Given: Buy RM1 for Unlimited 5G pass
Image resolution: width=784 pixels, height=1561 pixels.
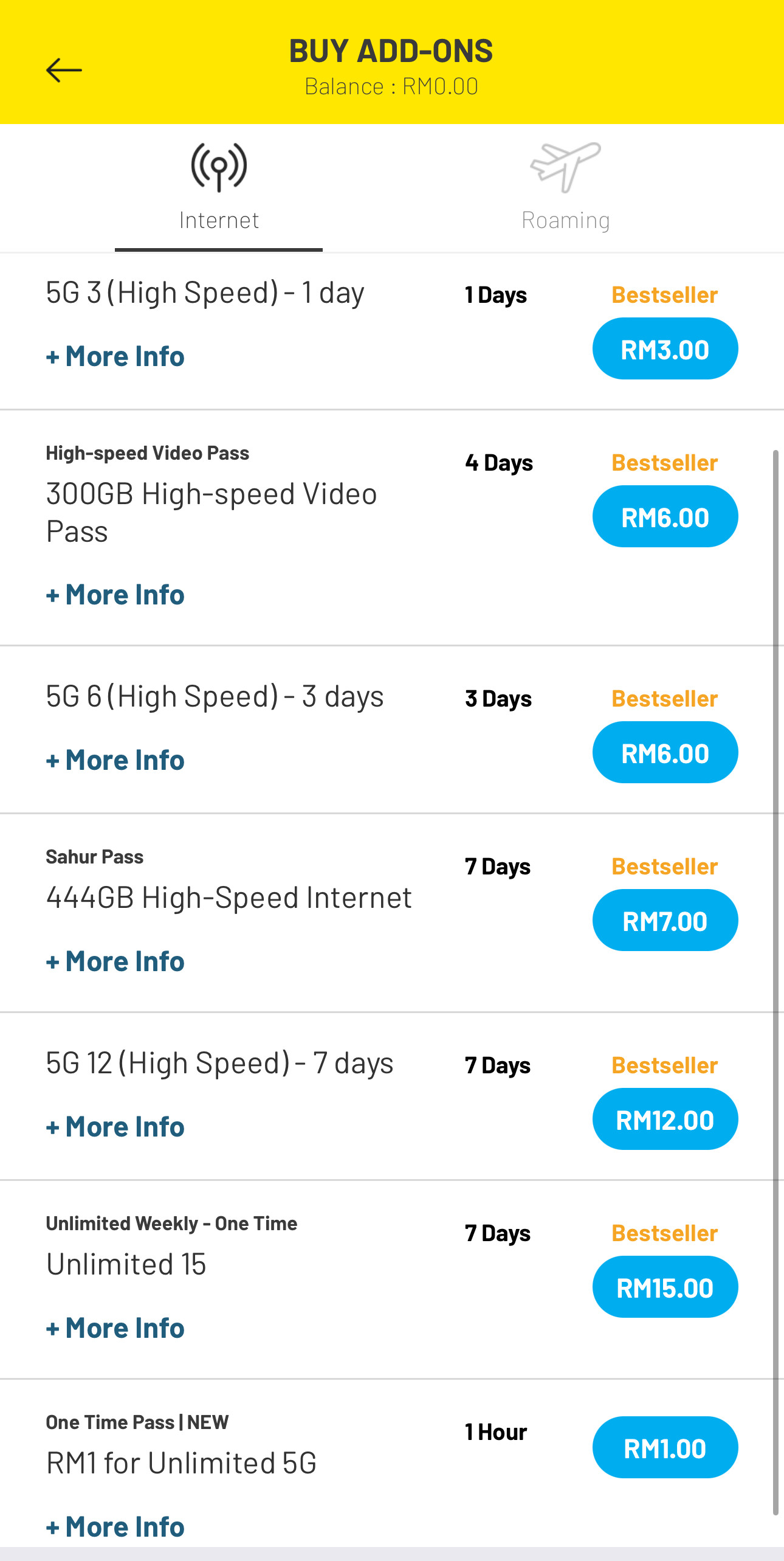Looking at the screenshot, I should pyautogui.click(x=665, y=1448).
